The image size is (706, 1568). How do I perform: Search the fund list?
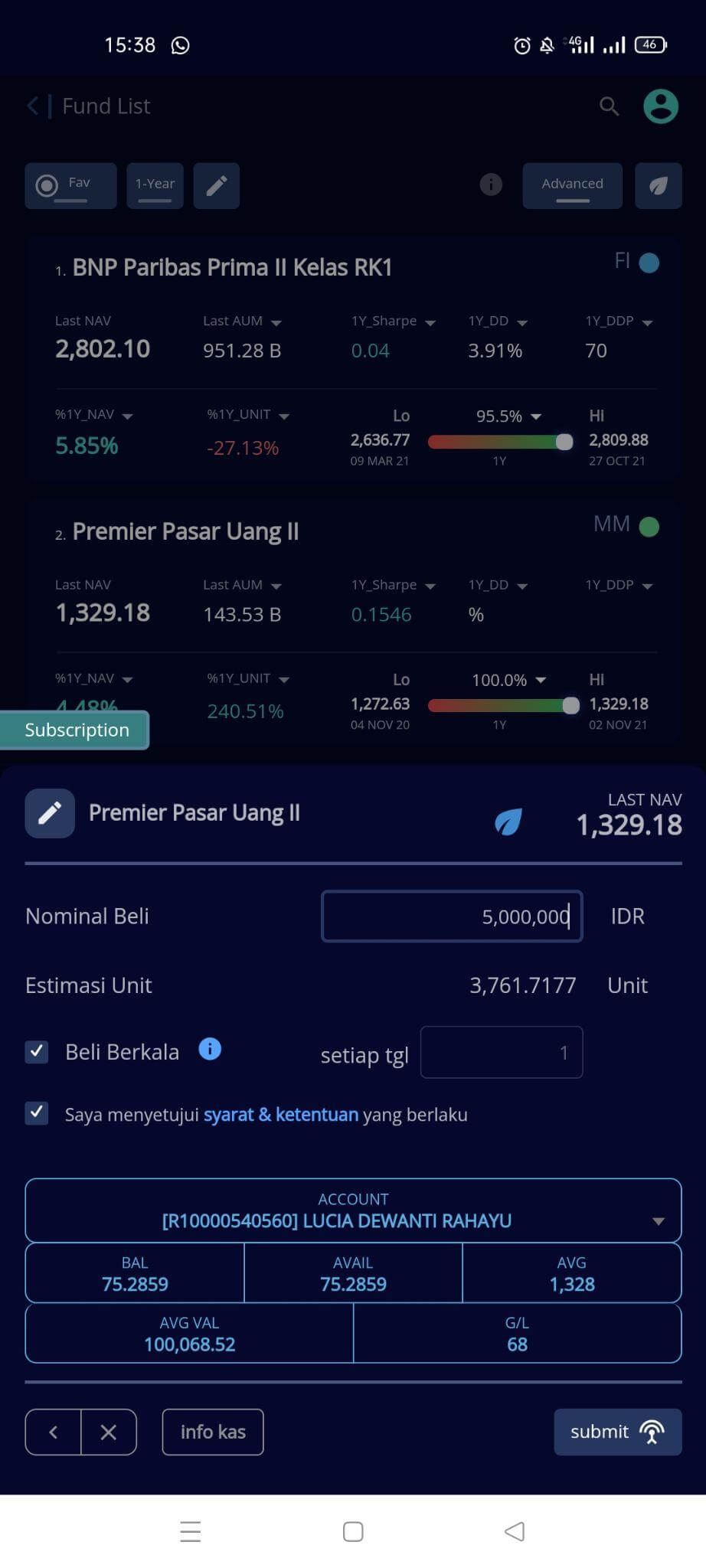(609, 106)
